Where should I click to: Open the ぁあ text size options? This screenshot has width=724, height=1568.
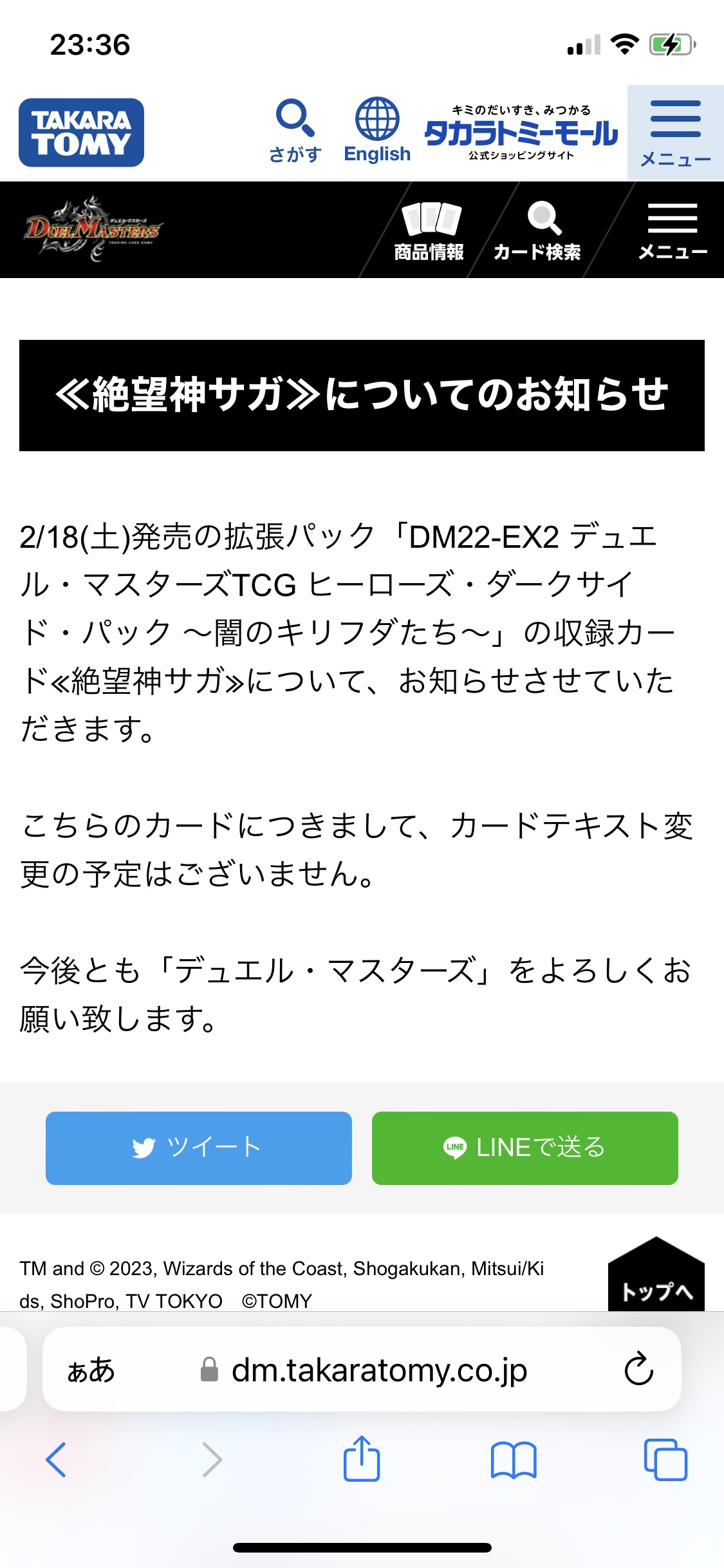pyautogui.click(x=91, y=1370)
